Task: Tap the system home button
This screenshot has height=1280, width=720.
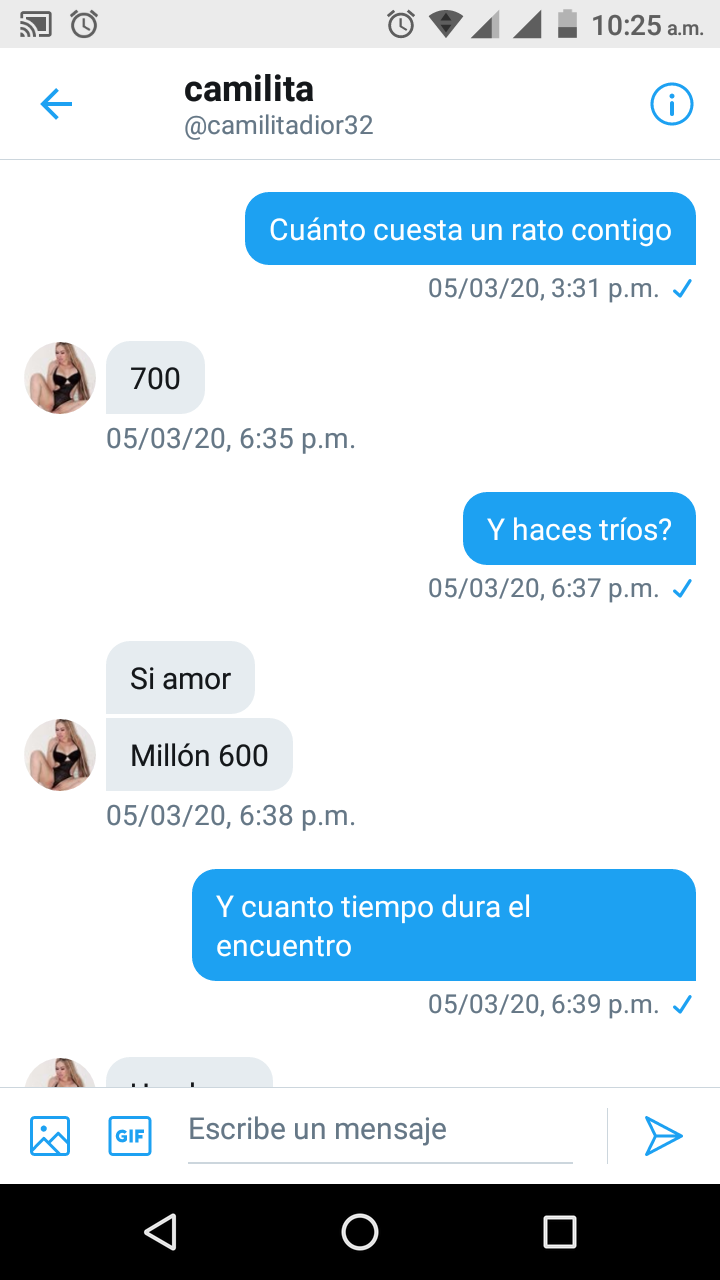Action: pos(360,1232)
